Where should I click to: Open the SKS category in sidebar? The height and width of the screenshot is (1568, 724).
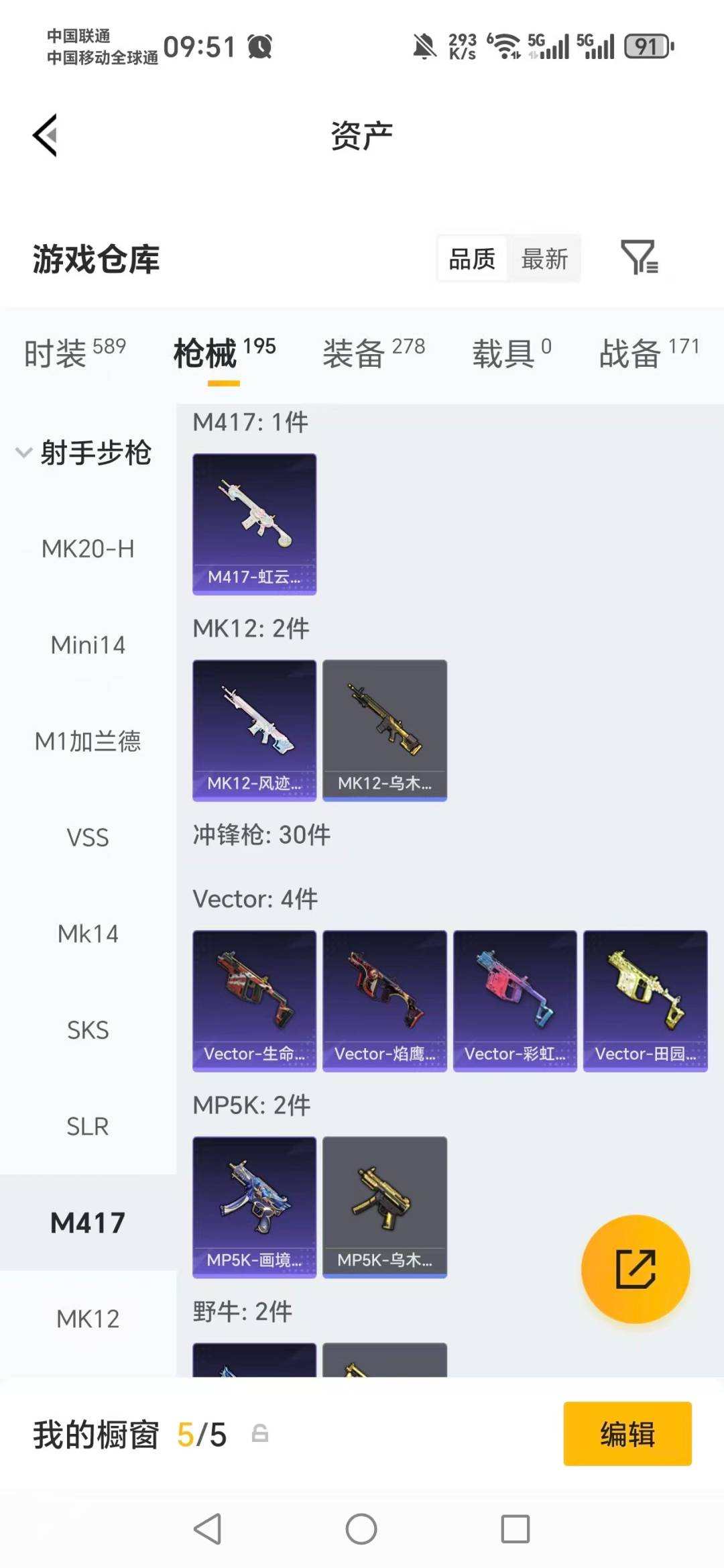point(87,1030)
